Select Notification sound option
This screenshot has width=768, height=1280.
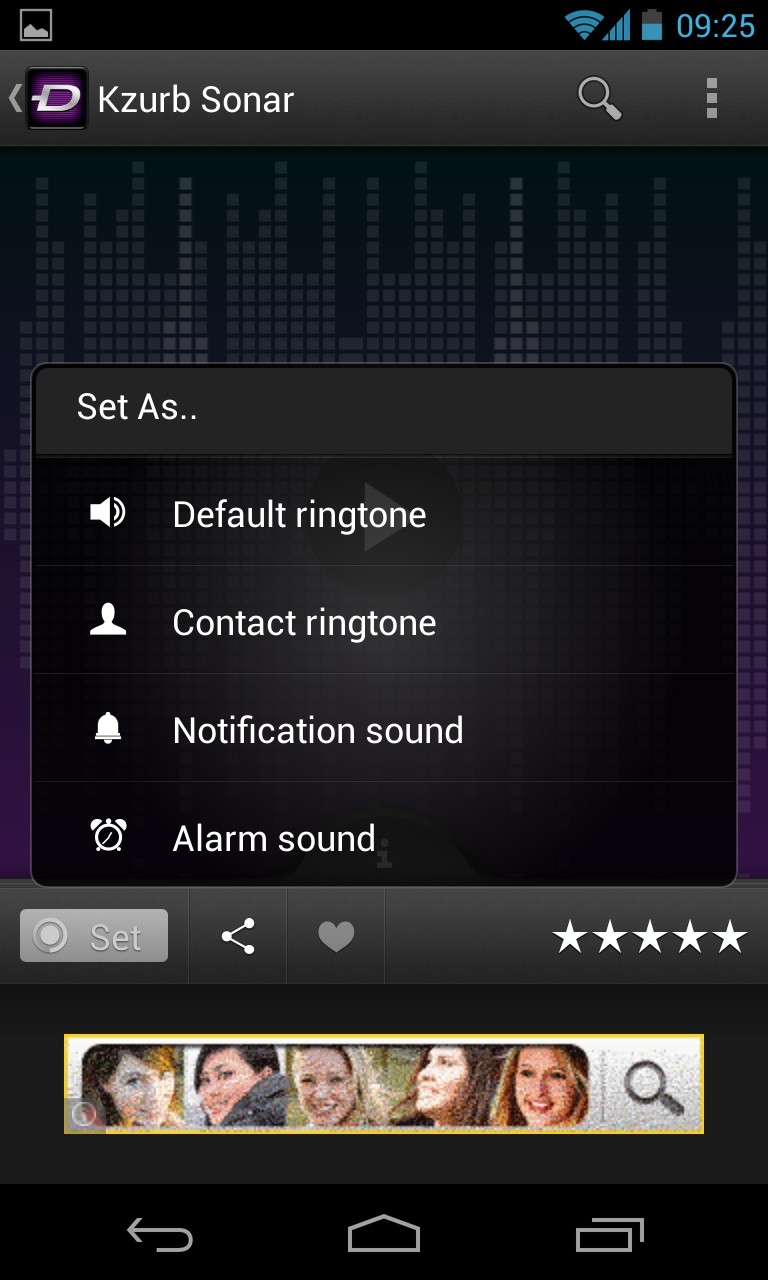tap(384, 730)
